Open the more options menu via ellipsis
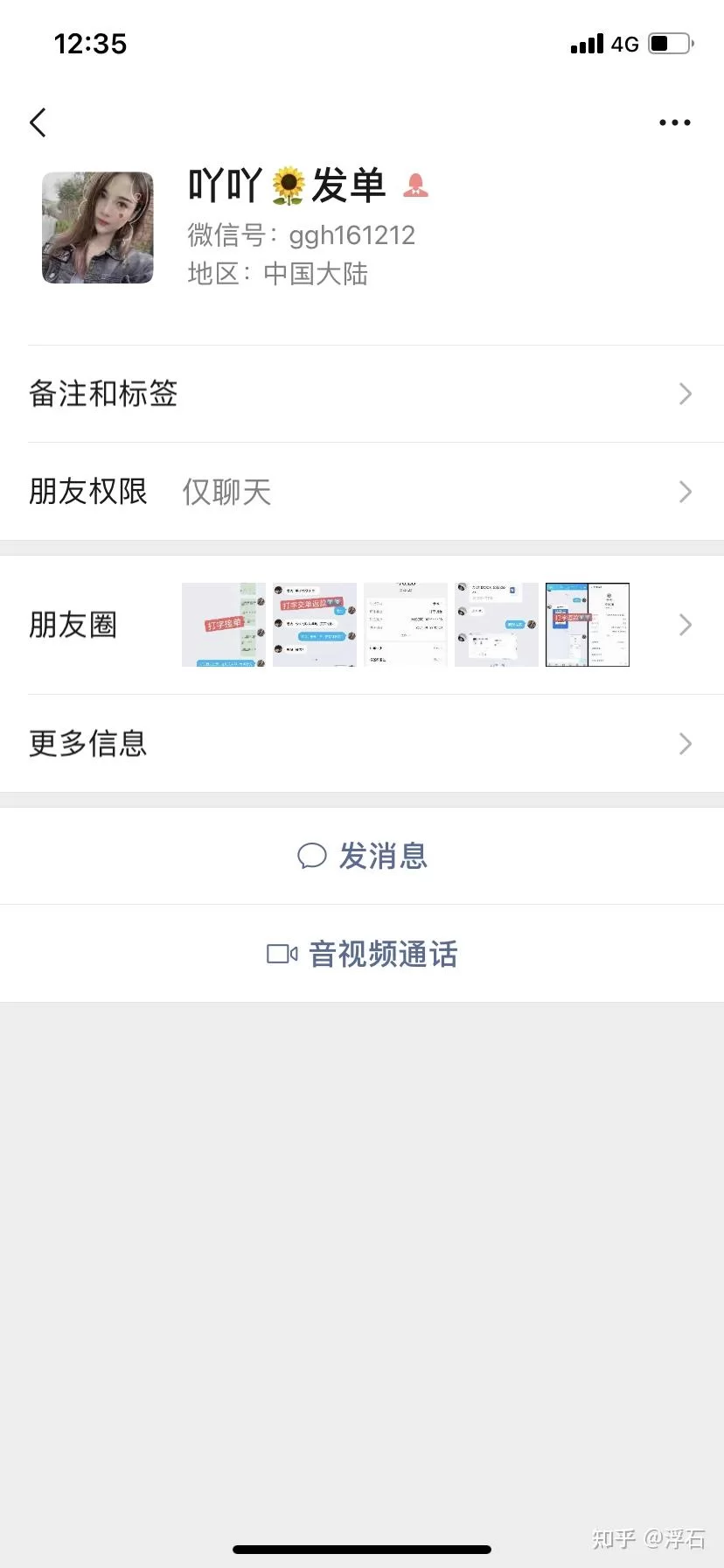 point(674,122)
